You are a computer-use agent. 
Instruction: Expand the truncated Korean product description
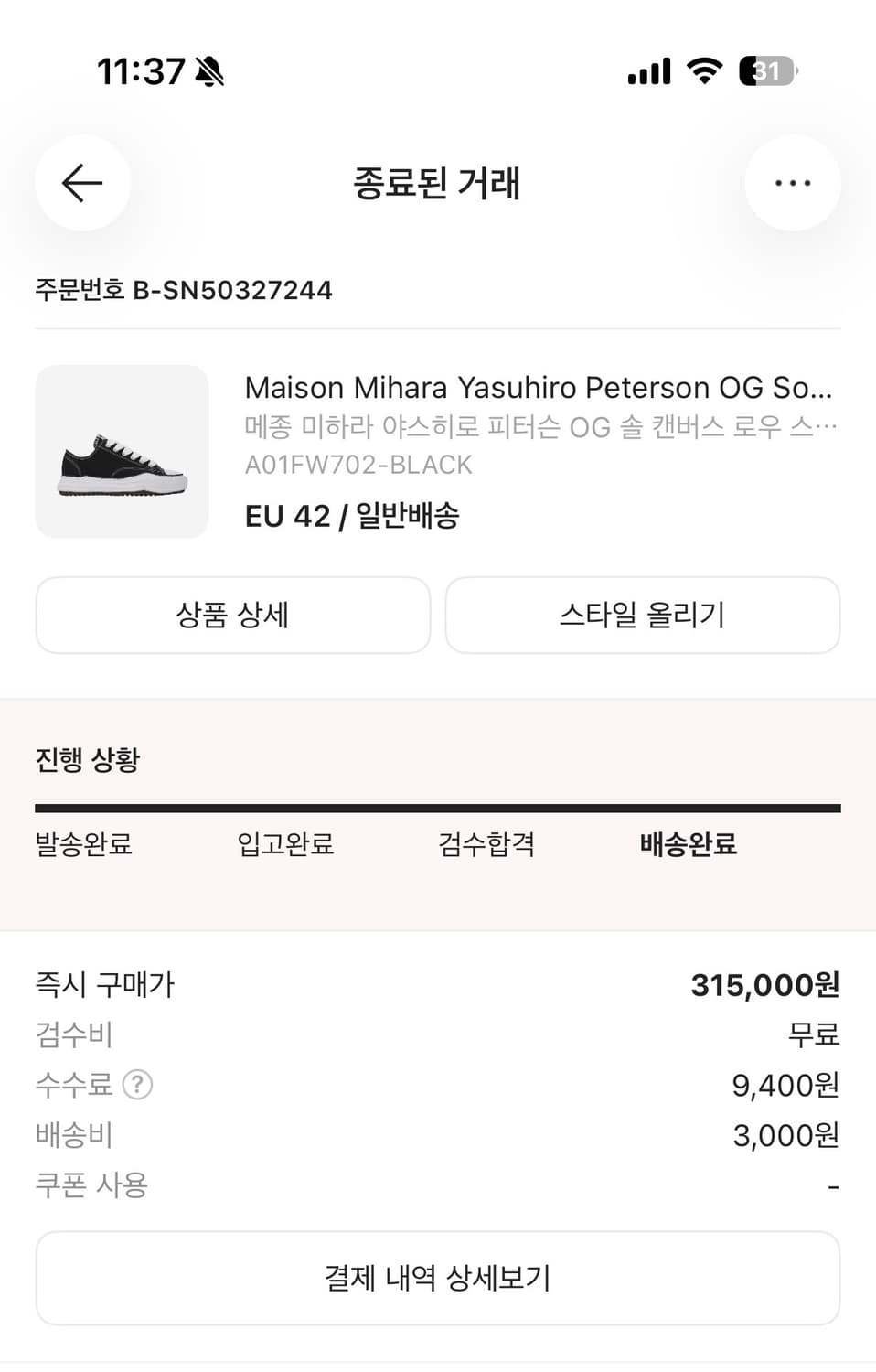click(540, 425)
